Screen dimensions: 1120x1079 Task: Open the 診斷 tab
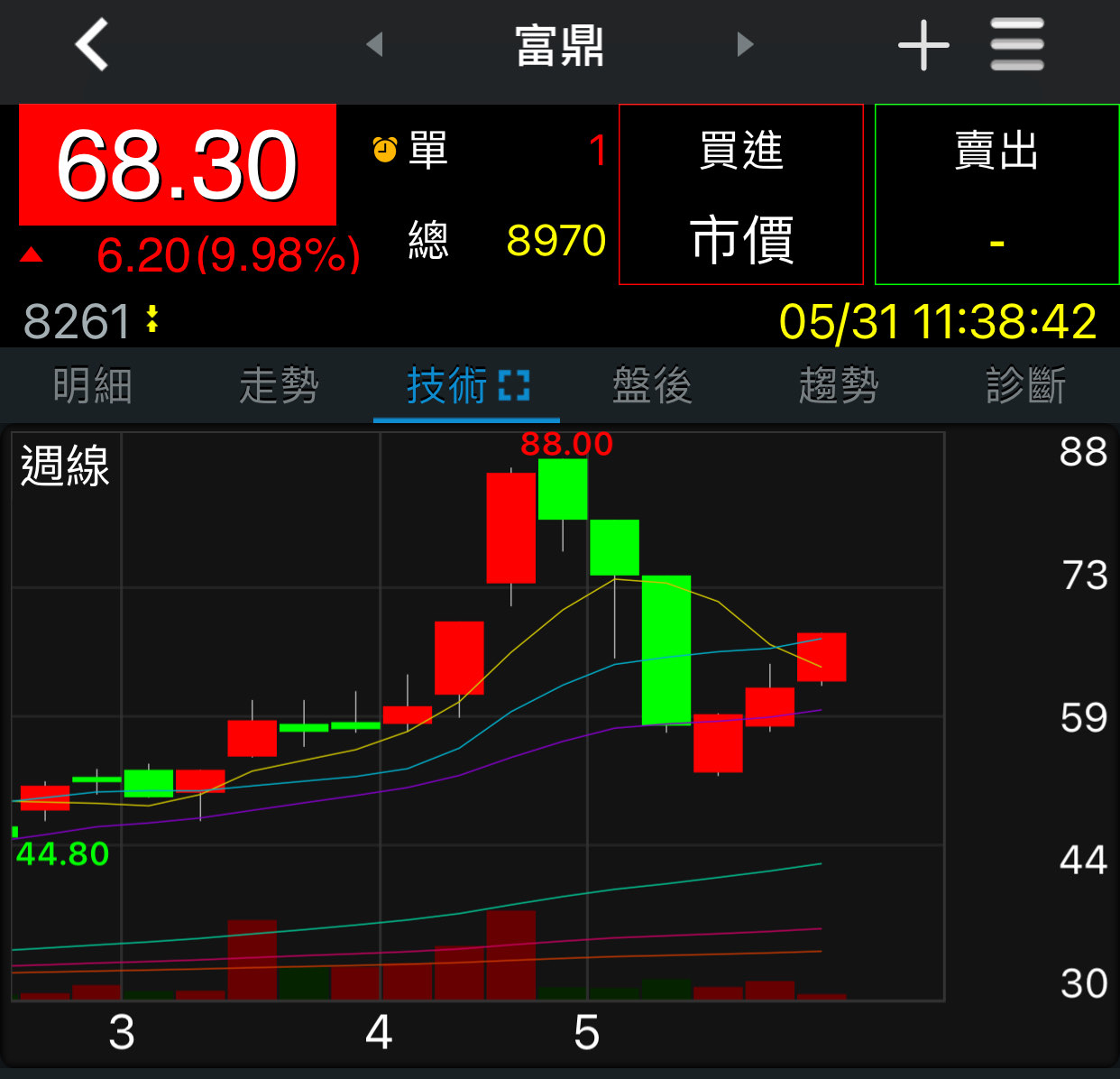click(1025, 386)
